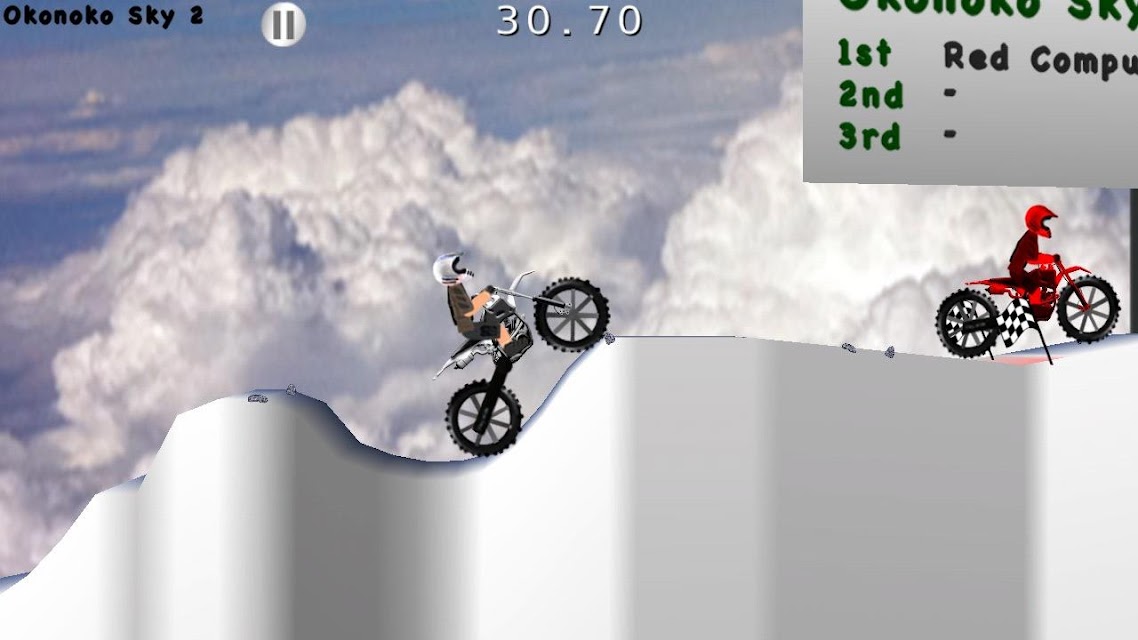Pause the race
This screenshot has height=640, width=1138.
[x=283, y=25]
